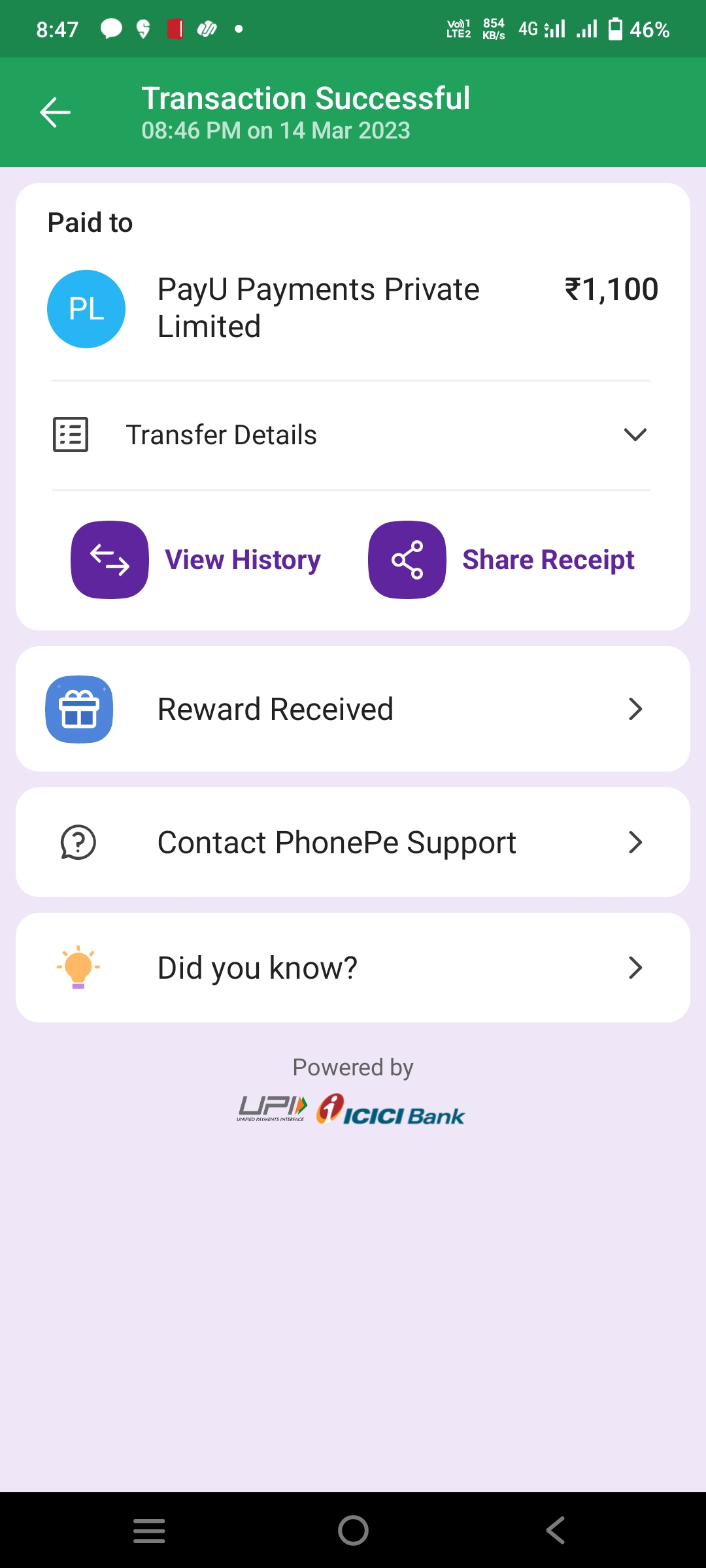Screen dimensions: 706x1568
Task: Open View History
Action: (x=196, y=560)
